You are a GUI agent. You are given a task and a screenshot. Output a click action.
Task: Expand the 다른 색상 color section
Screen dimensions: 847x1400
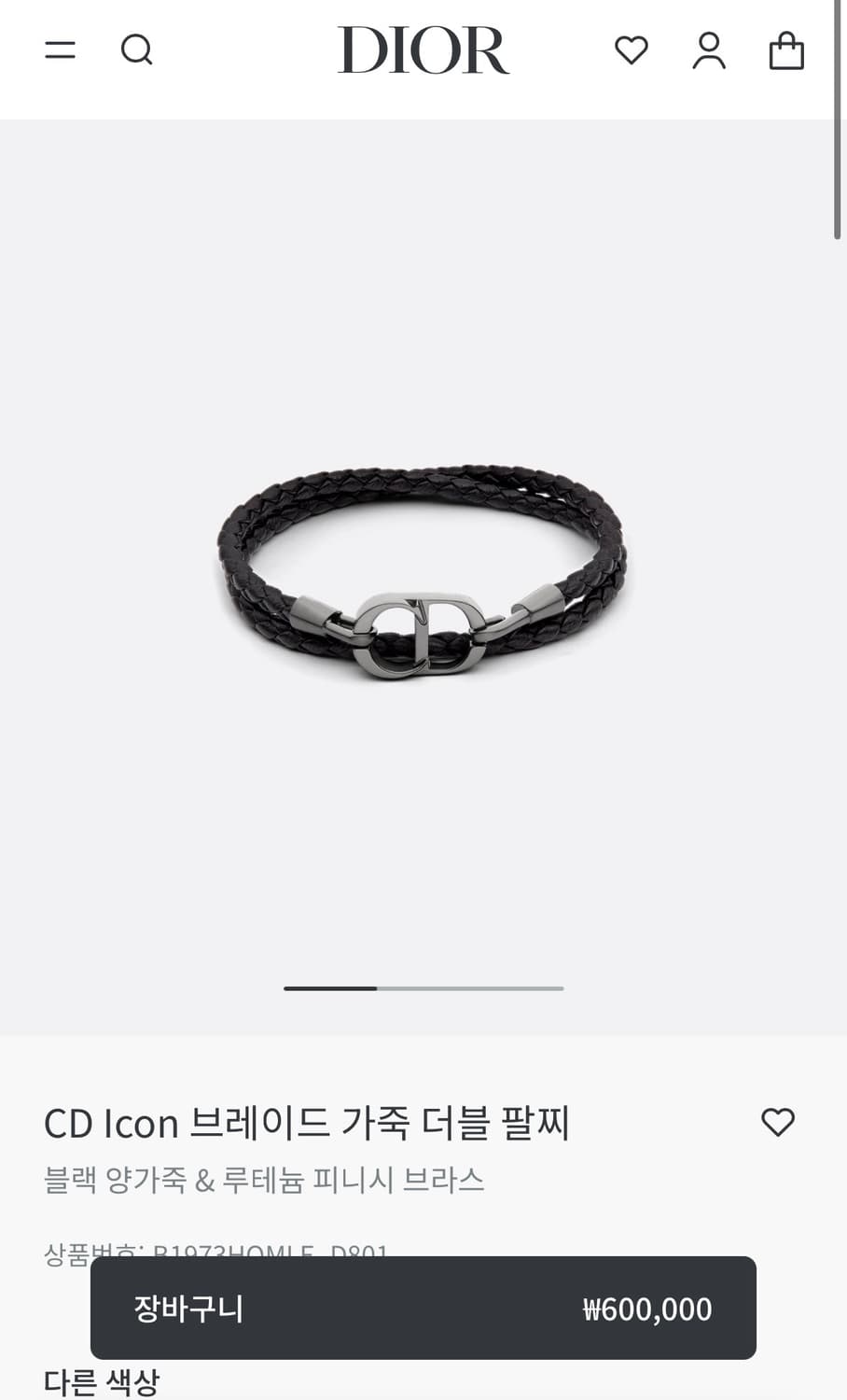click(103, 1380)
